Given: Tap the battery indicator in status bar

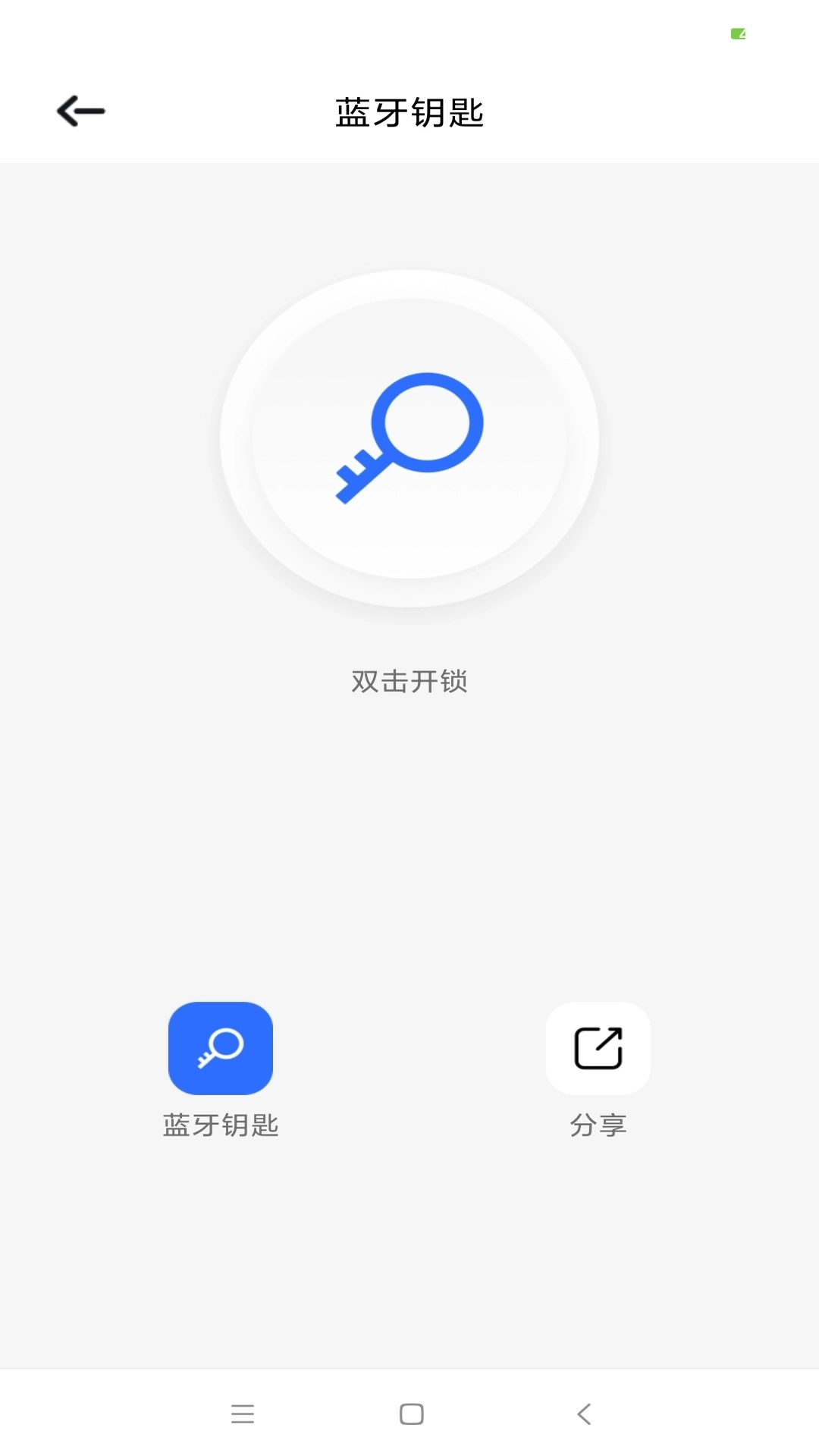Looking at the screenshot, I should [738, 33].
